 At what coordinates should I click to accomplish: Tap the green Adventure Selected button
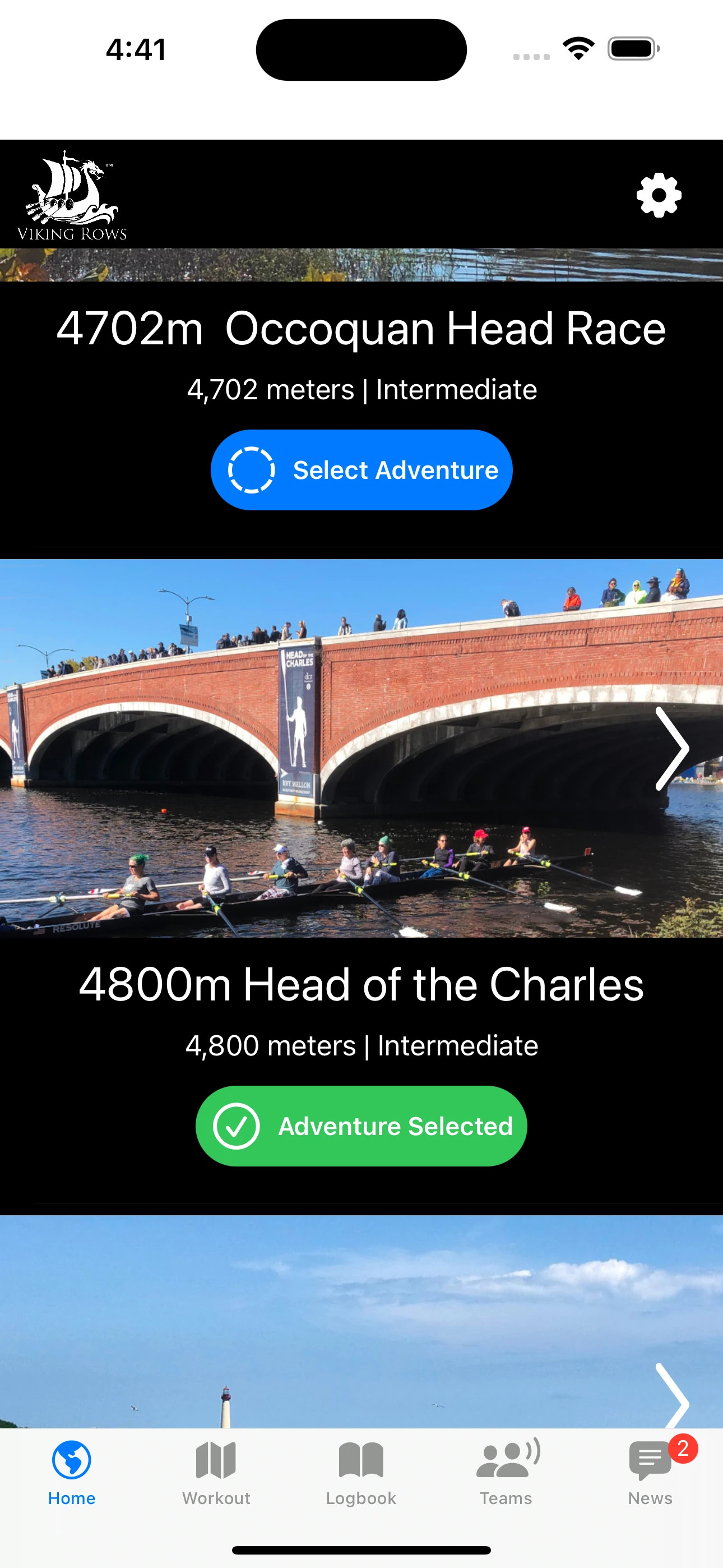361,1126
